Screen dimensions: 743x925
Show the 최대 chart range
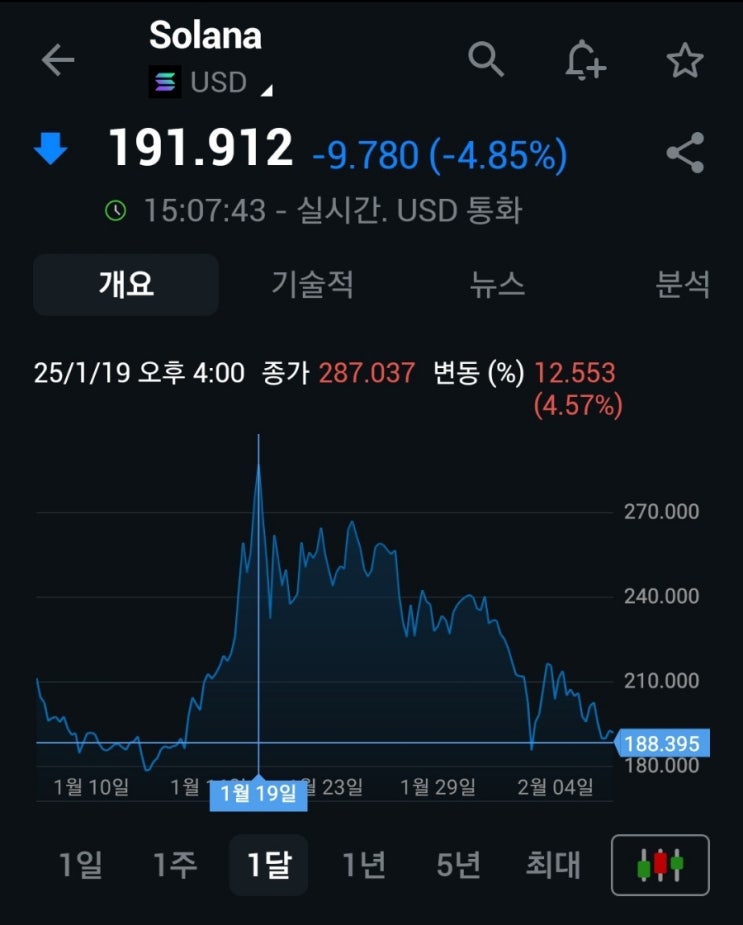pos(552,864)
